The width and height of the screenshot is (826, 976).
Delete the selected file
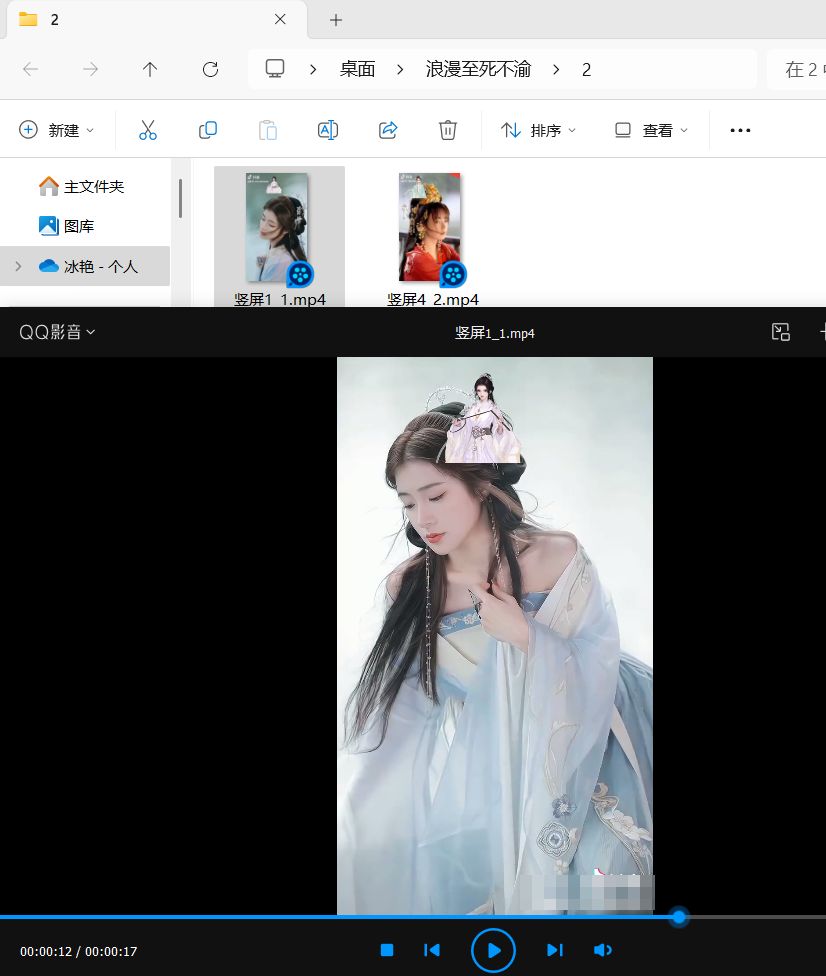(448, 130)
